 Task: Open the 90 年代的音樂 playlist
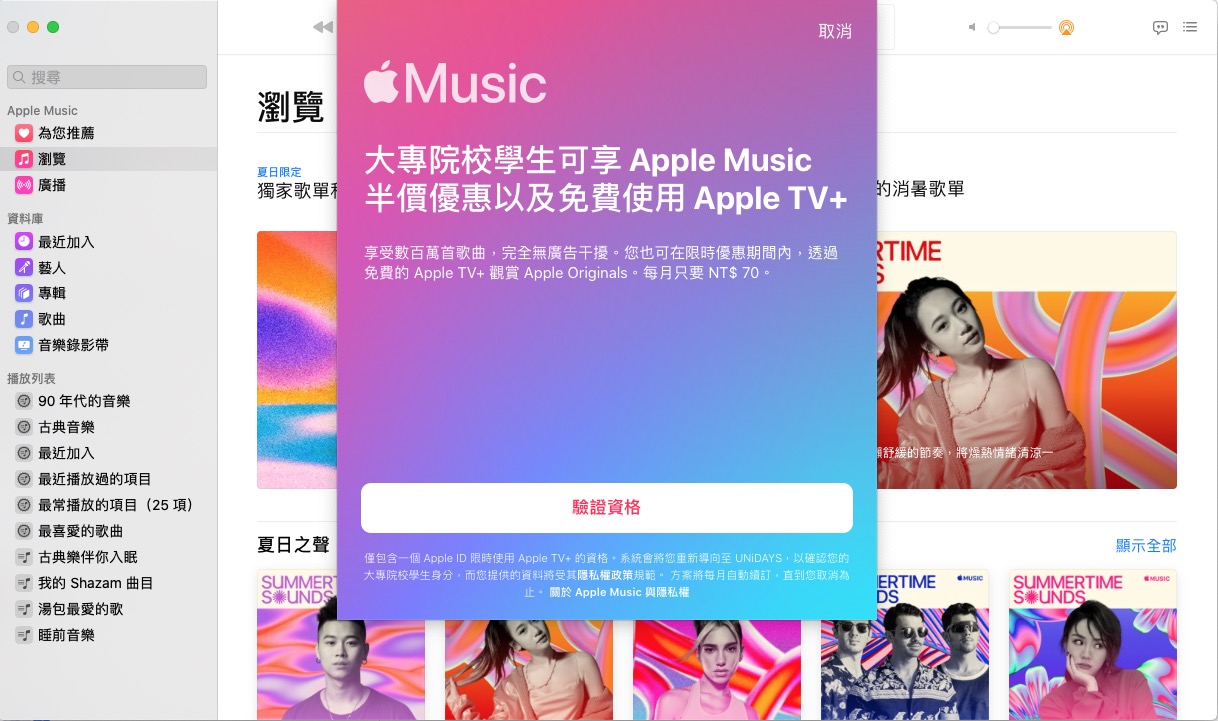tap(84, 401)
